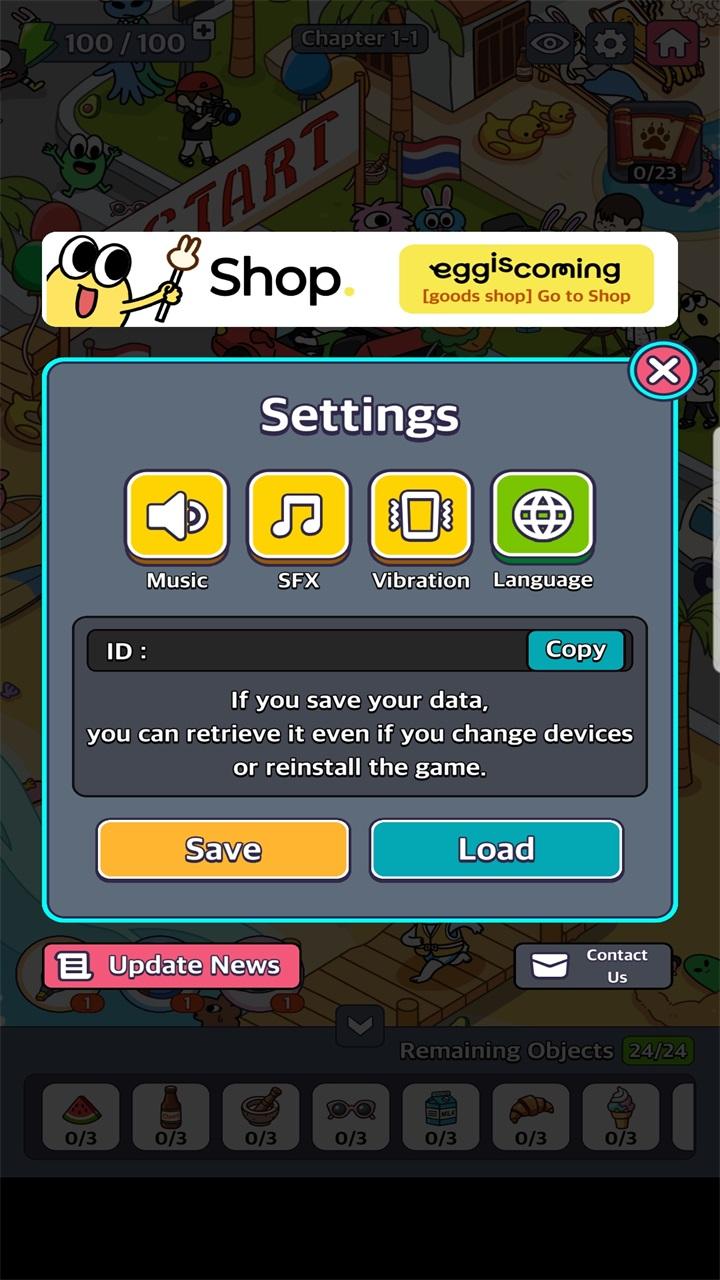Go to the eggiscoming goods shop
The width and height of the screenshot is (720, 1280).
[x=526, y=279]
